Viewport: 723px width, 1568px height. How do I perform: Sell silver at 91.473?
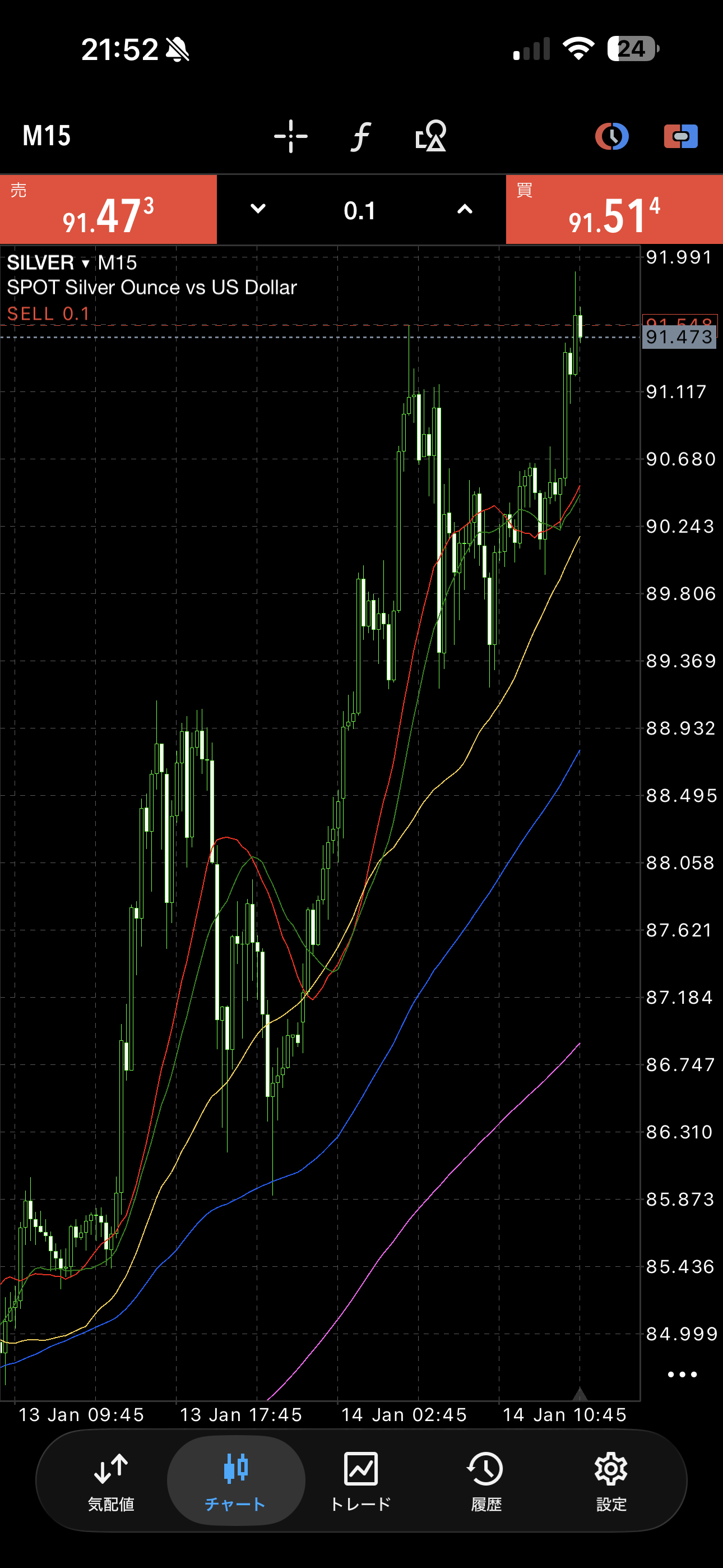tap(108, 210)
